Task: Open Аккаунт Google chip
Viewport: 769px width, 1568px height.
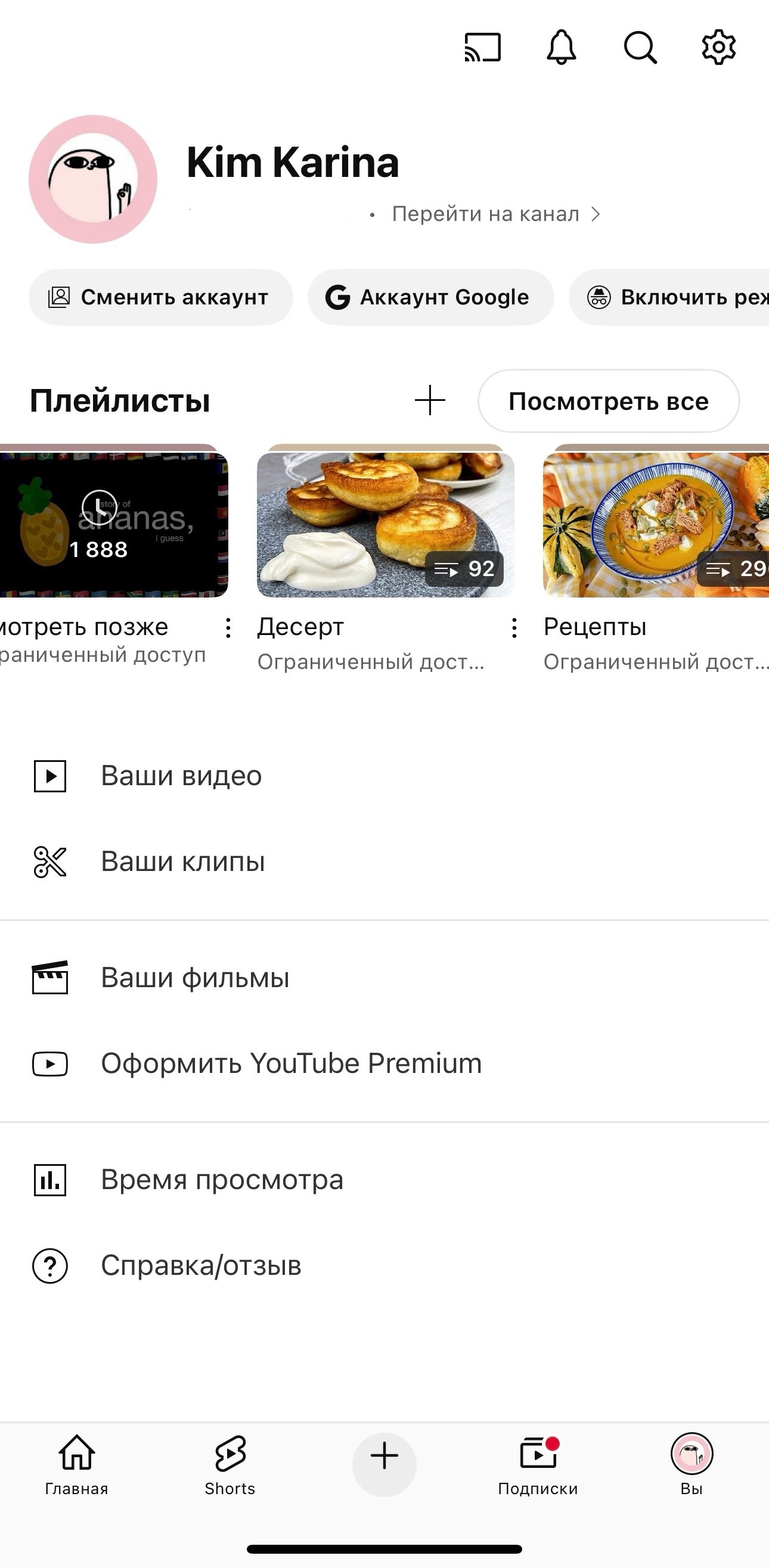Action: click(x=430, y=297)
